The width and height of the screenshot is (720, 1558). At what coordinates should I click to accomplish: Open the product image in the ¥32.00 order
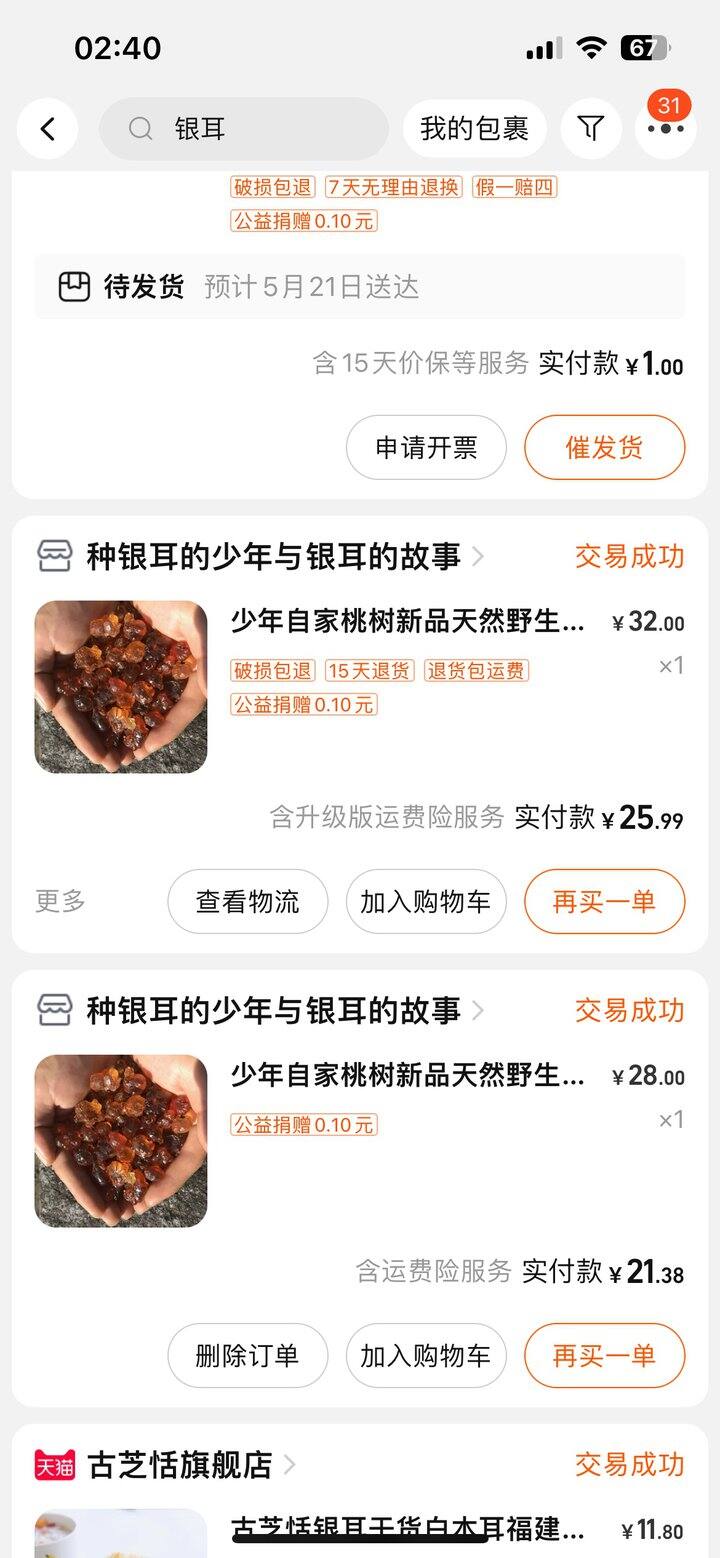(121, 687)
